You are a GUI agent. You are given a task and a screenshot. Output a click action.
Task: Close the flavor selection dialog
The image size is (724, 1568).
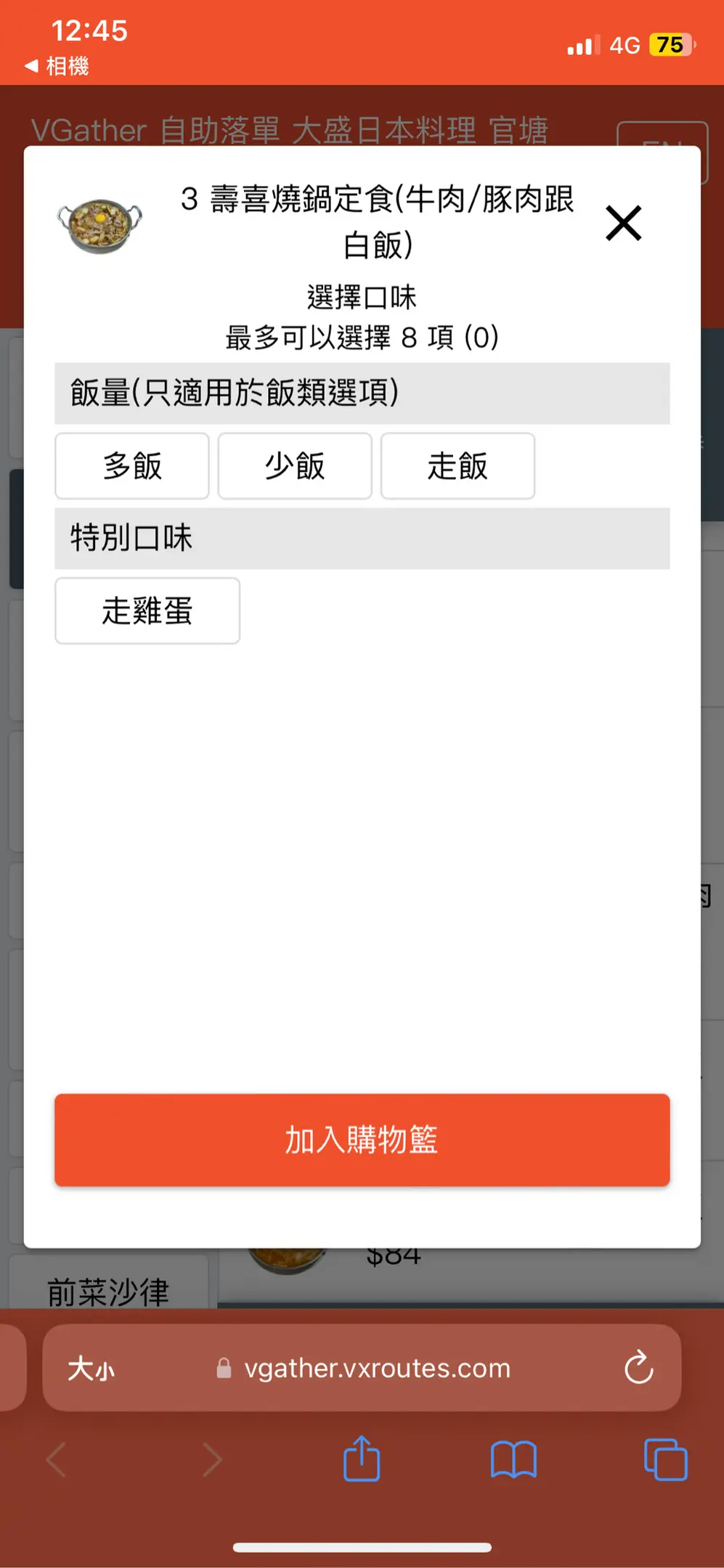[623, 223]
